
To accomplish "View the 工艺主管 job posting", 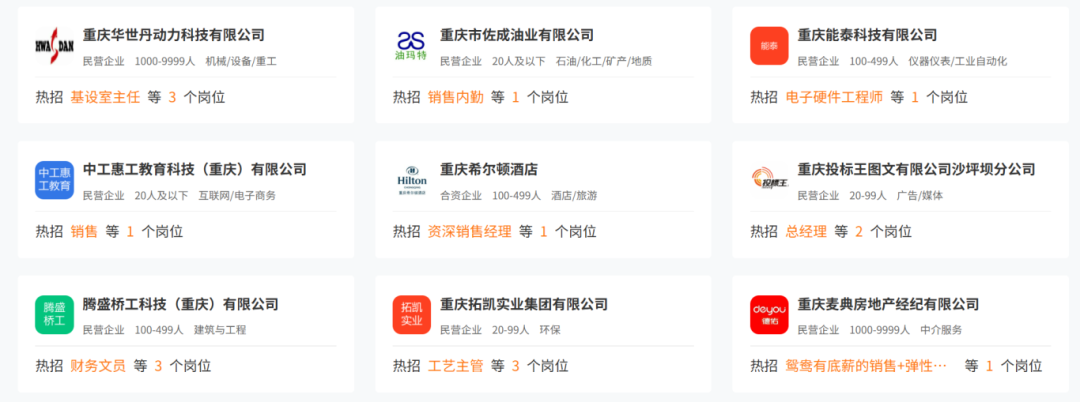I will pos(455,366).
